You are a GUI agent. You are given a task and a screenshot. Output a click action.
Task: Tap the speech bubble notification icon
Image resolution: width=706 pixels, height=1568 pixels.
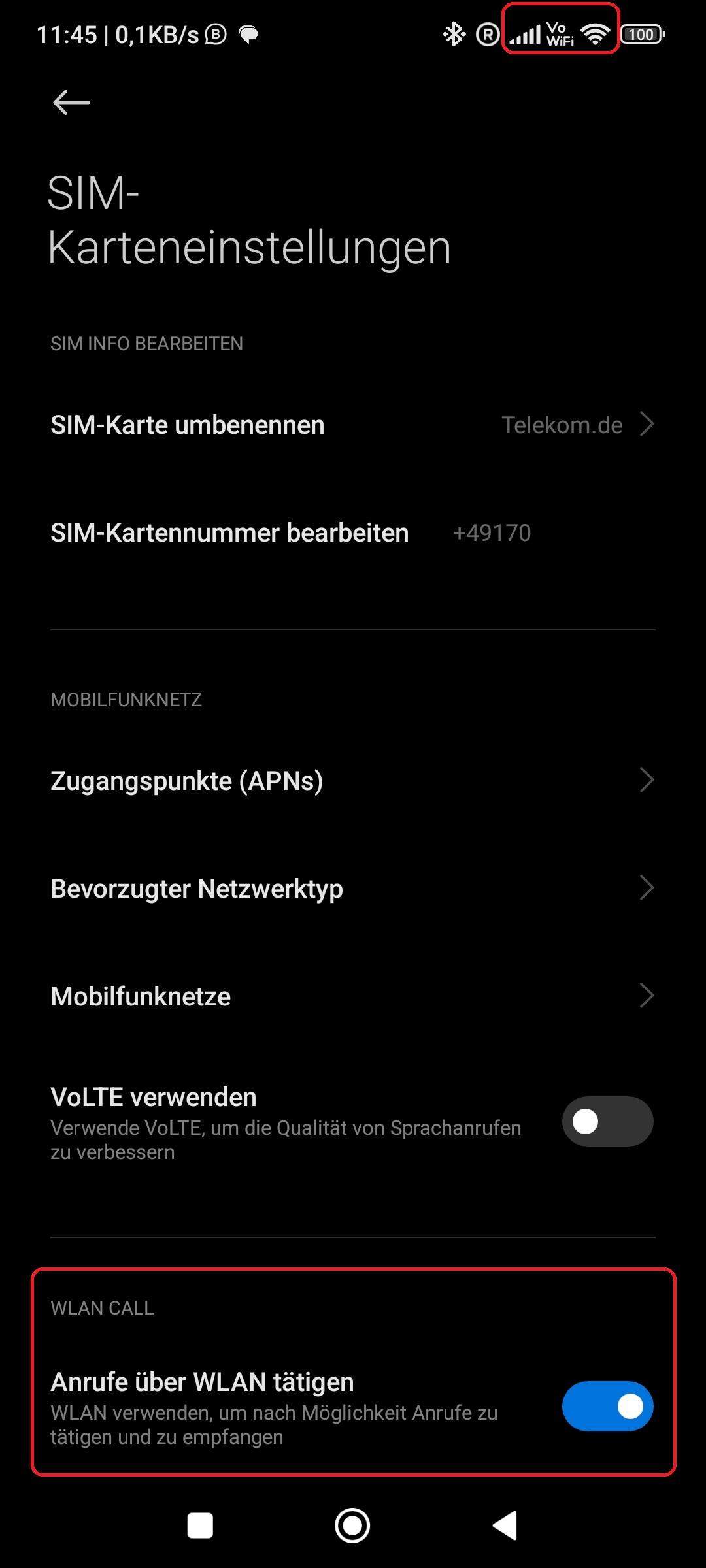[246, 34]
